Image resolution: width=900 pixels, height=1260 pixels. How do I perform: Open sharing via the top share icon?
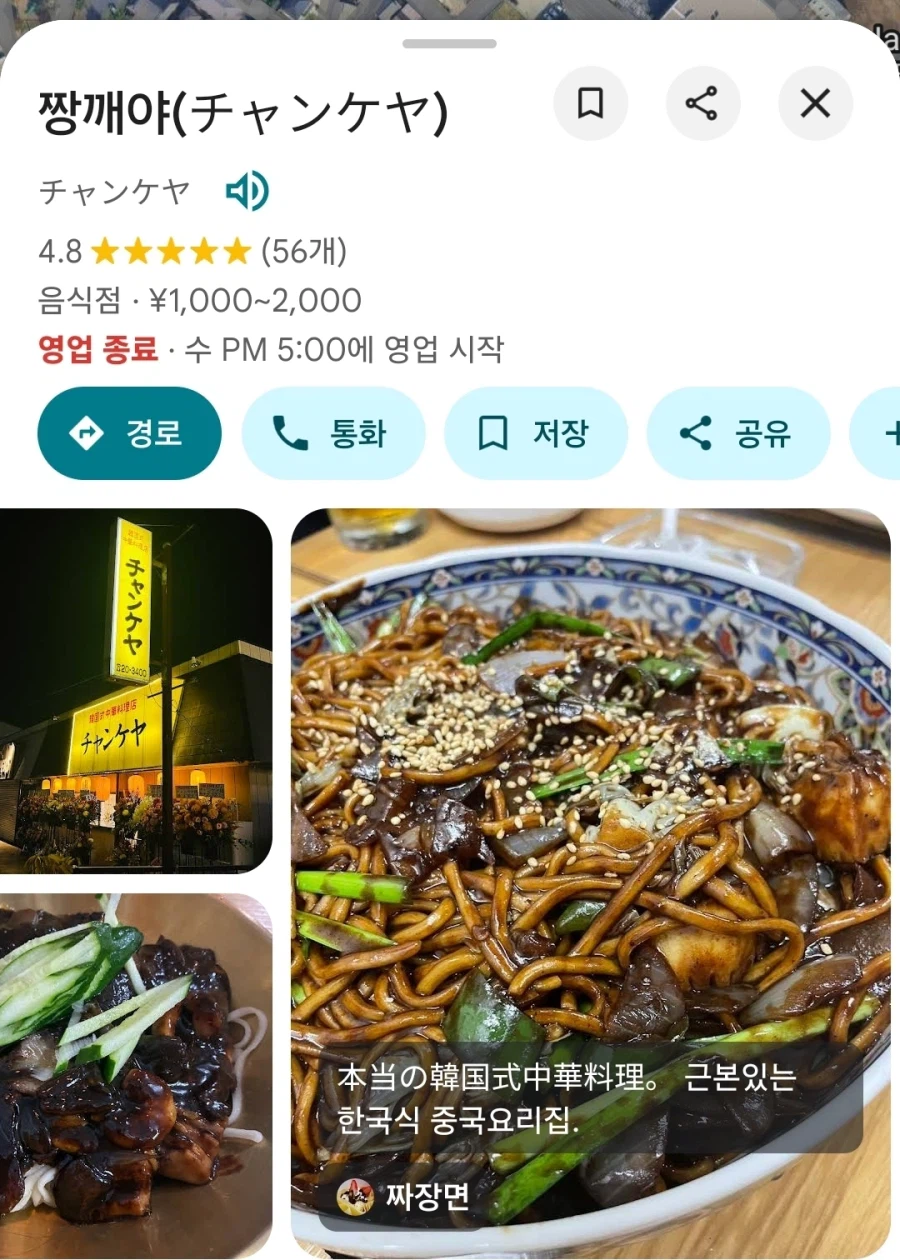point(703,104)
